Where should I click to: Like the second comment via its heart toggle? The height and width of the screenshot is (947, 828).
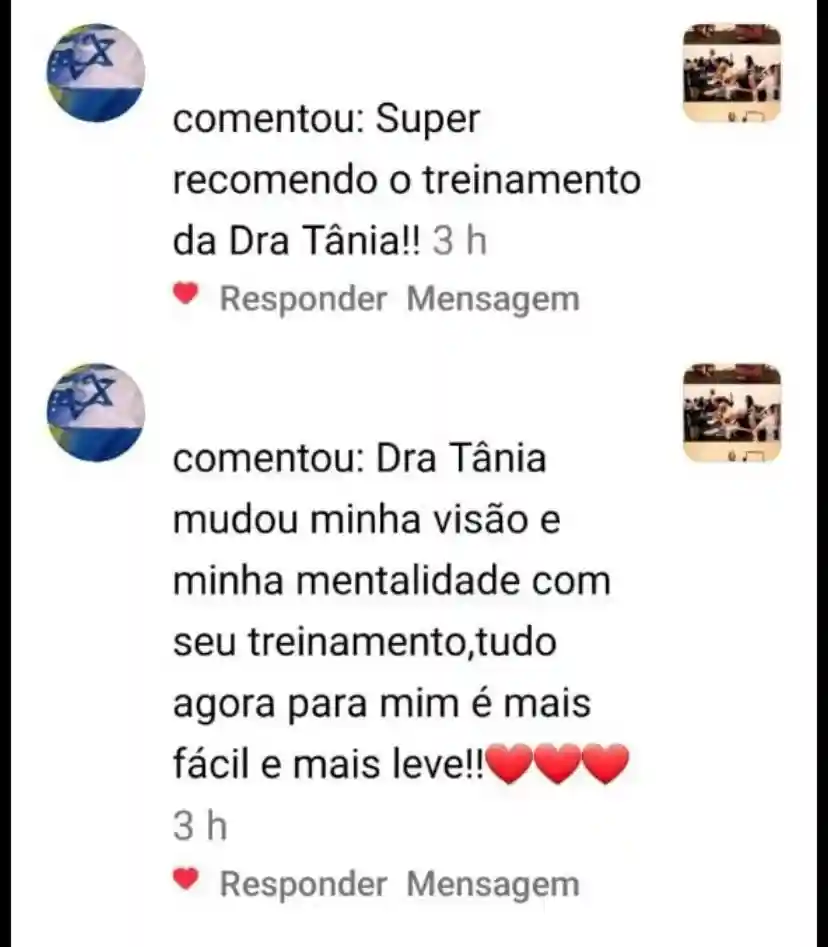coord(185,883)
